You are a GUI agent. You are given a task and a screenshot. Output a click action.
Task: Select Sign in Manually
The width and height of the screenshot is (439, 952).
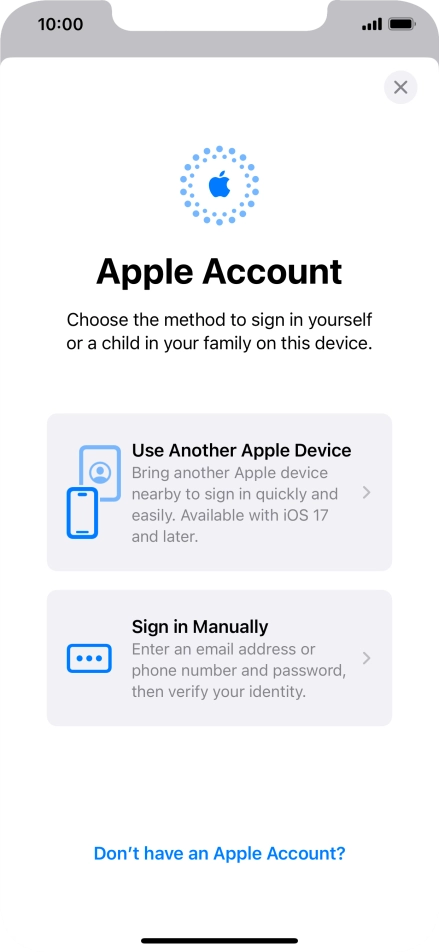pos(219,658)
